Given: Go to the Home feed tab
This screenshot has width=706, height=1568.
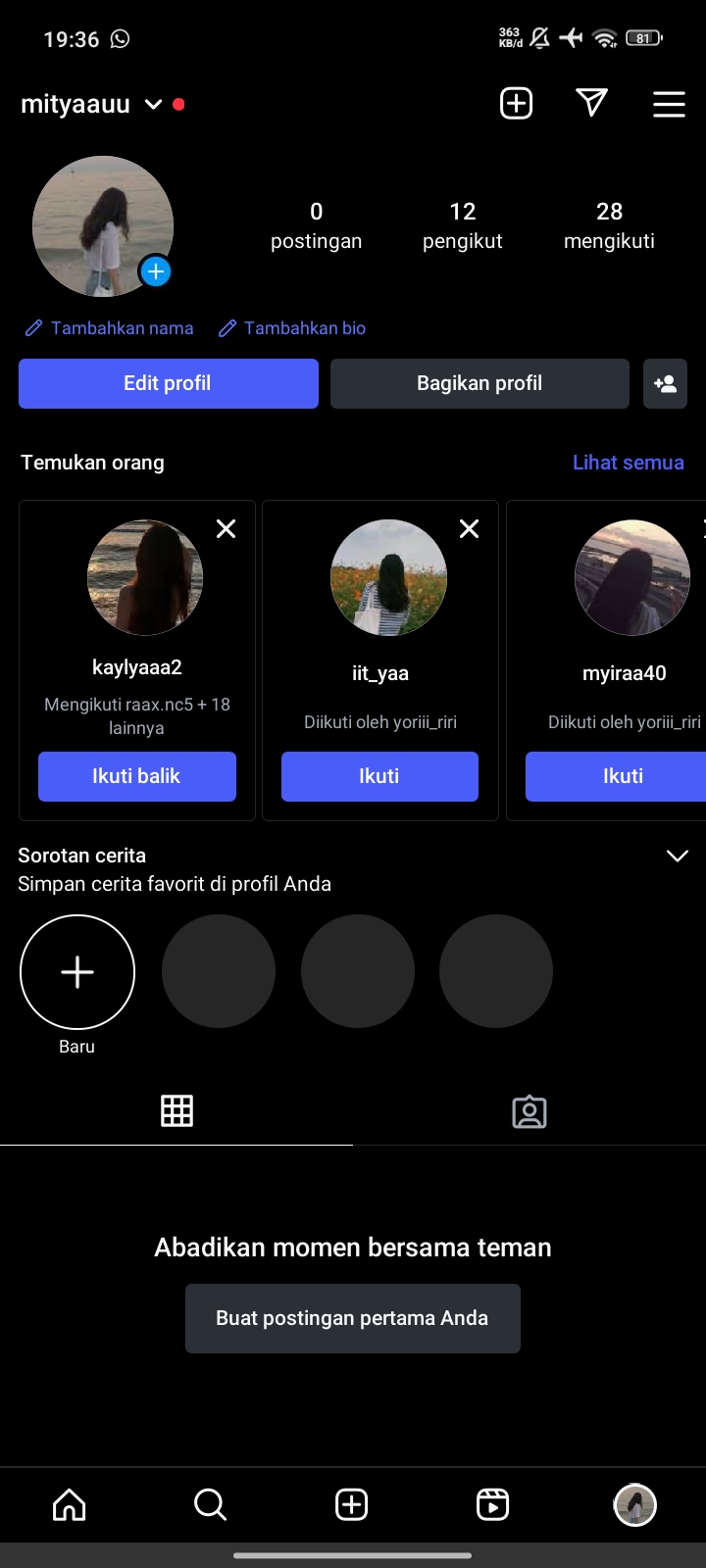Looking at the screenshot, I should [70, 1504].
